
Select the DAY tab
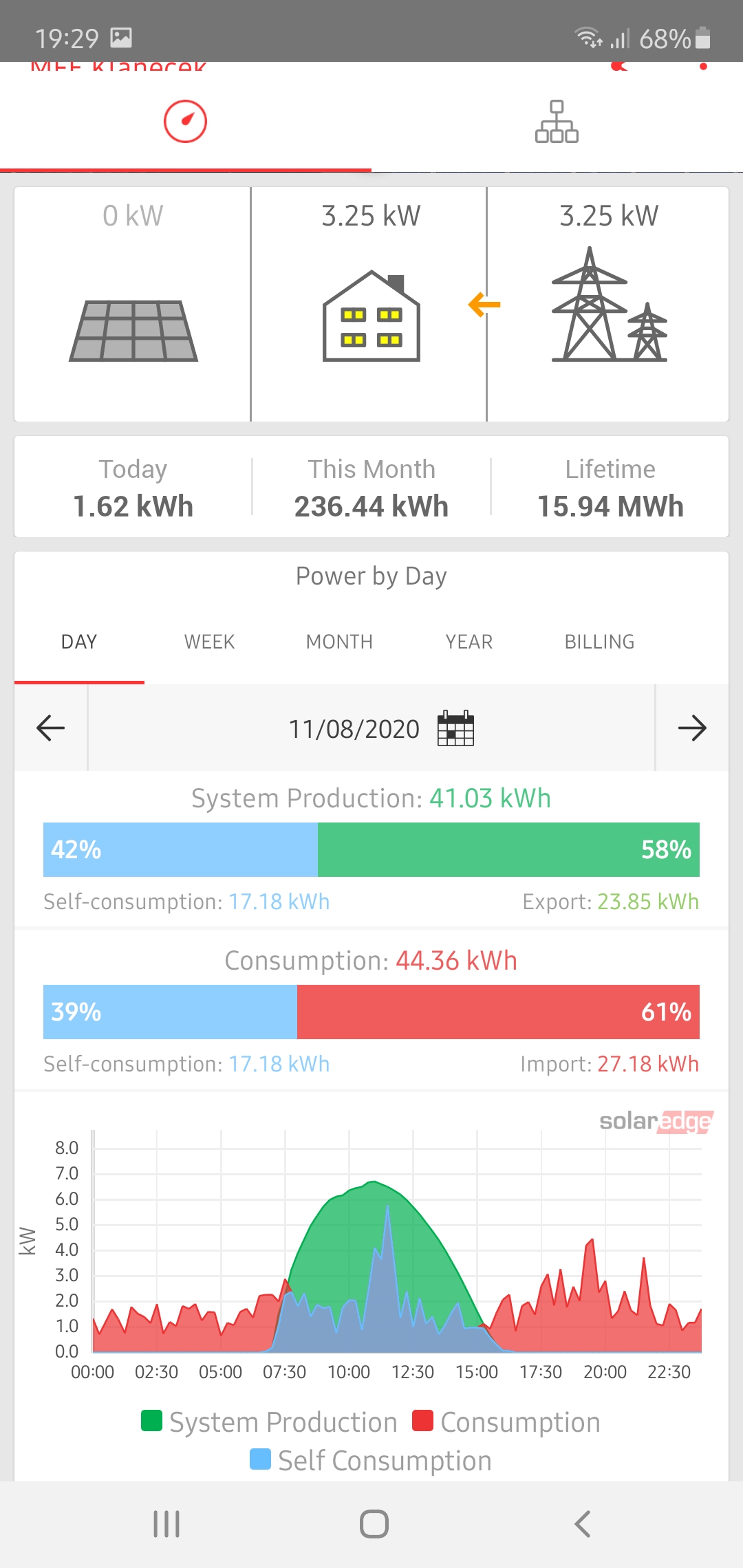pos(79,642)
